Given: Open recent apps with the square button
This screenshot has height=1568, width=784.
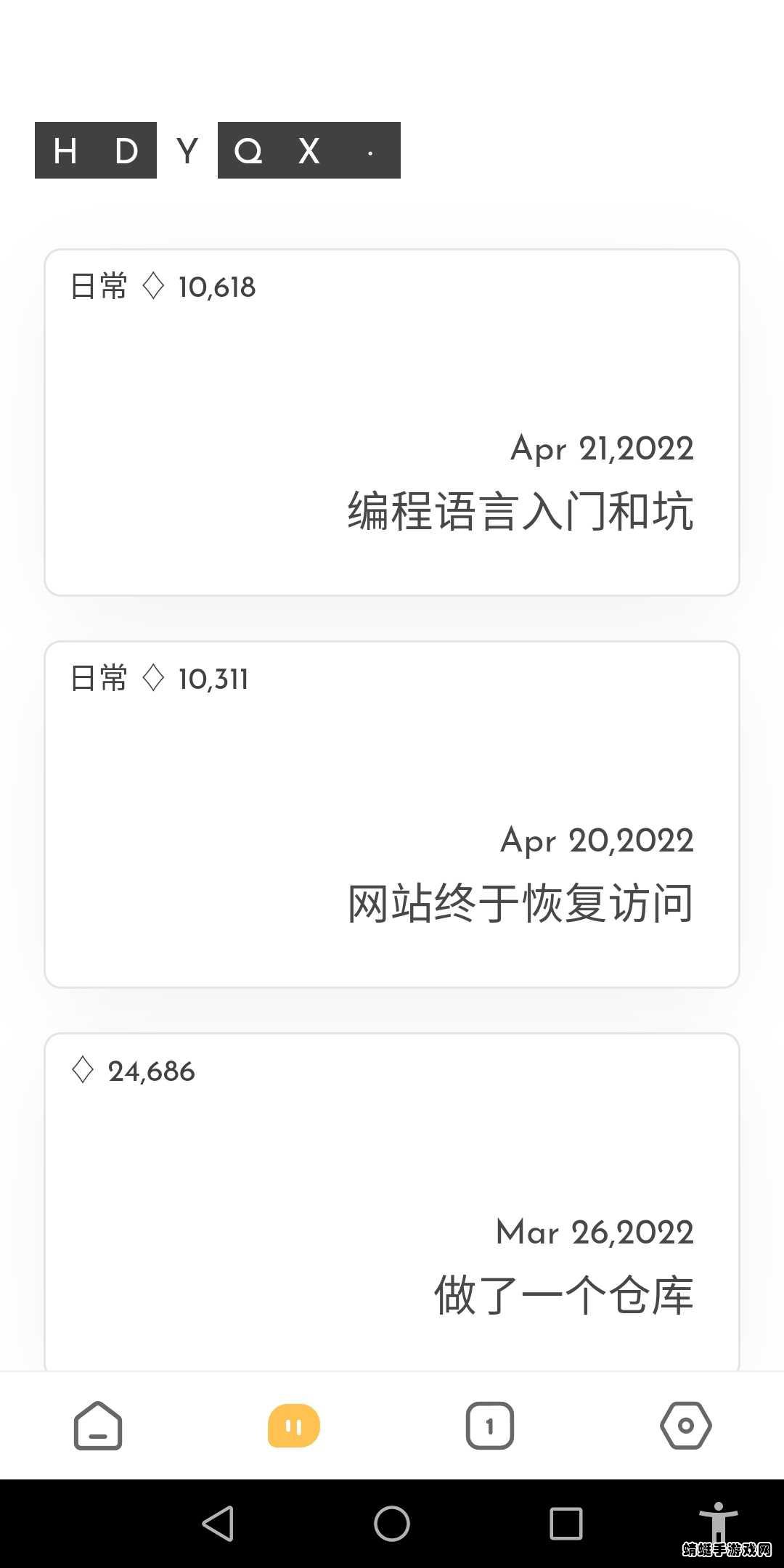Looking at the screenshot, I should click(x=566, y=1523).
